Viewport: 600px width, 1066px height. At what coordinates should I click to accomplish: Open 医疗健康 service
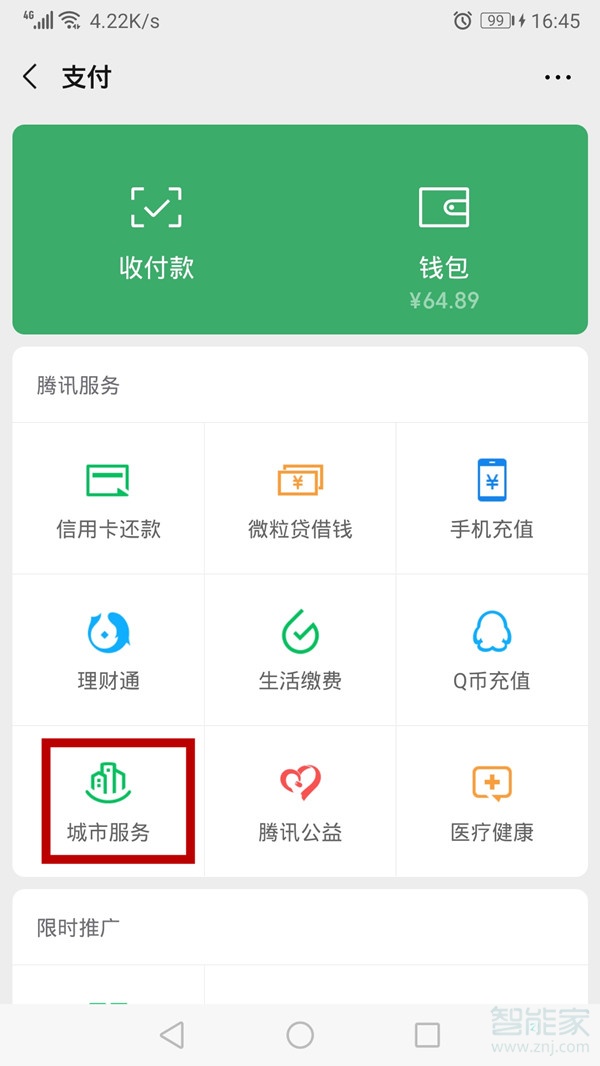492,802
